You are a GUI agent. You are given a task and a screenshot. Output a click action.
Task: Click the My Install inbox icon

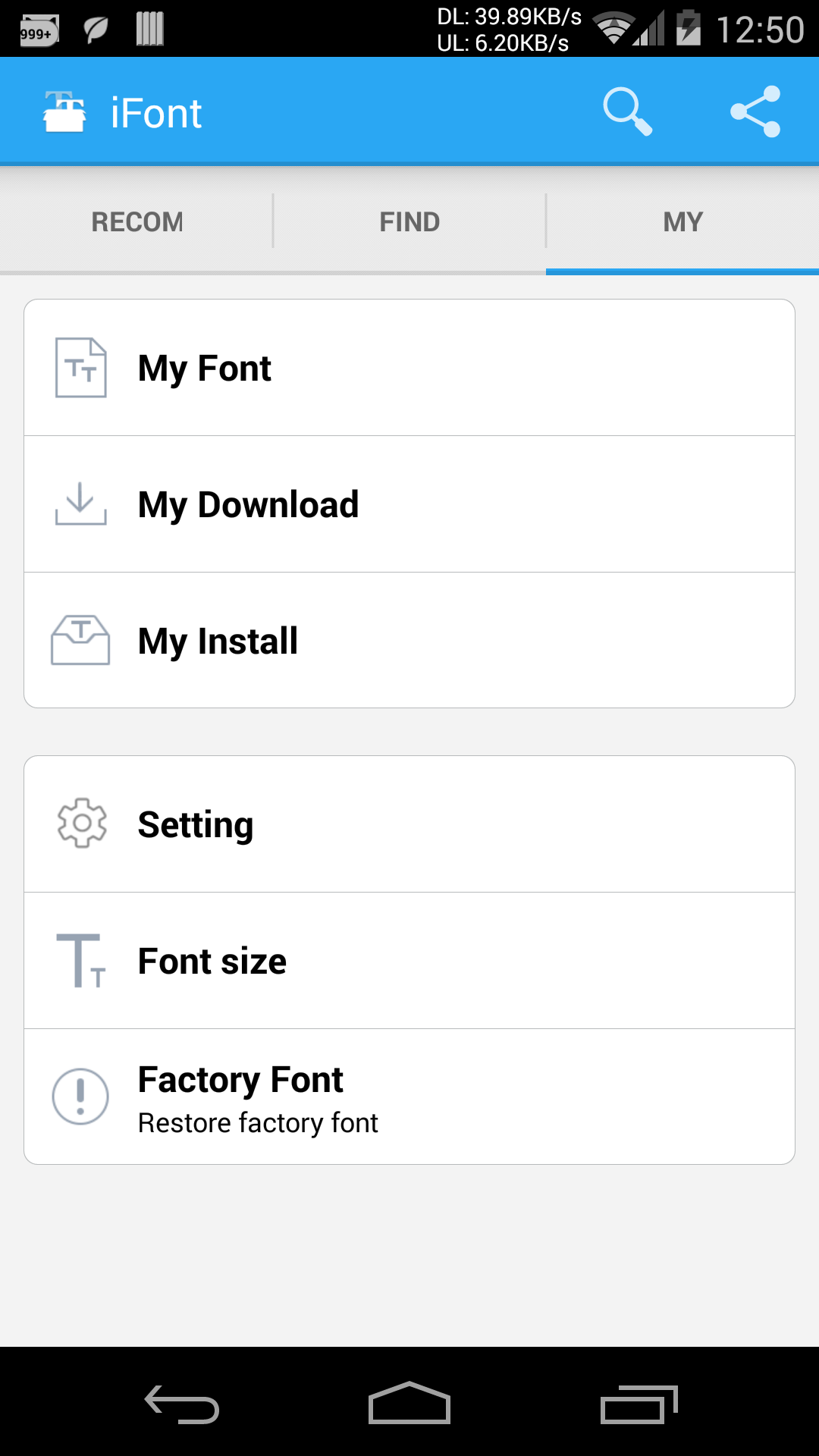80,640
